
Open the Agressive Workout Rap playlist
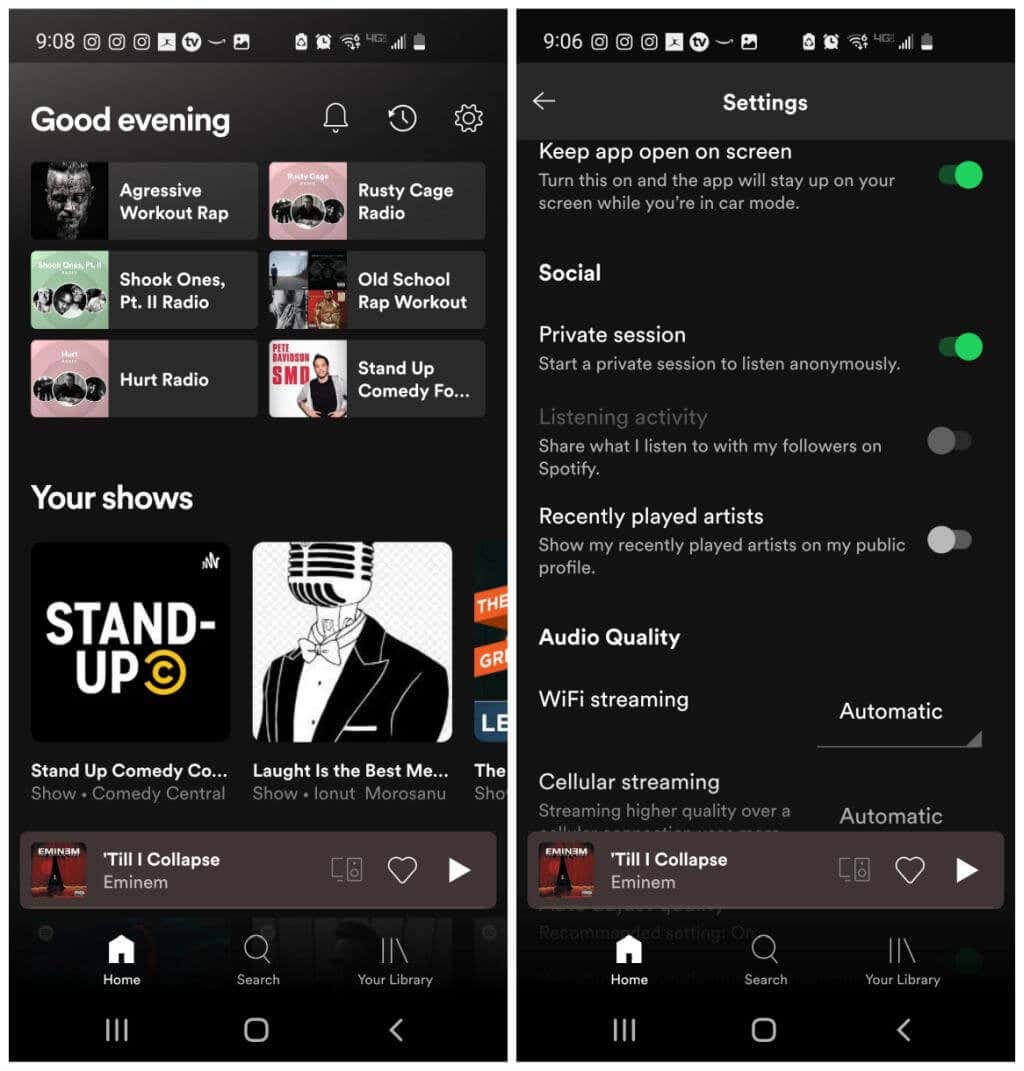(x=144, y=201)
